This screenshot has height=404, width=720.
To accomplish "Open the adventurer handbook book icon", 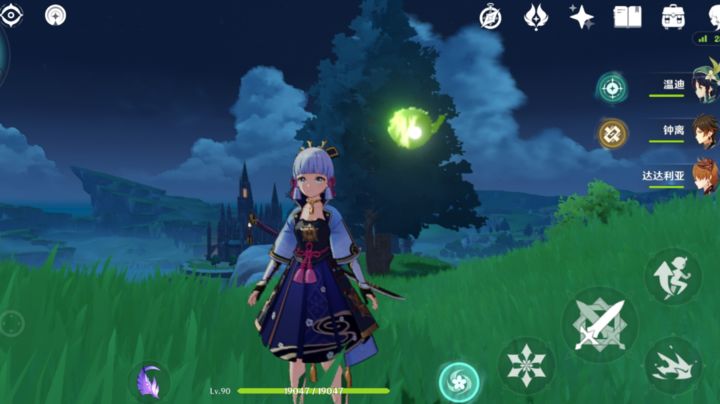I will [x=627, y=16].
